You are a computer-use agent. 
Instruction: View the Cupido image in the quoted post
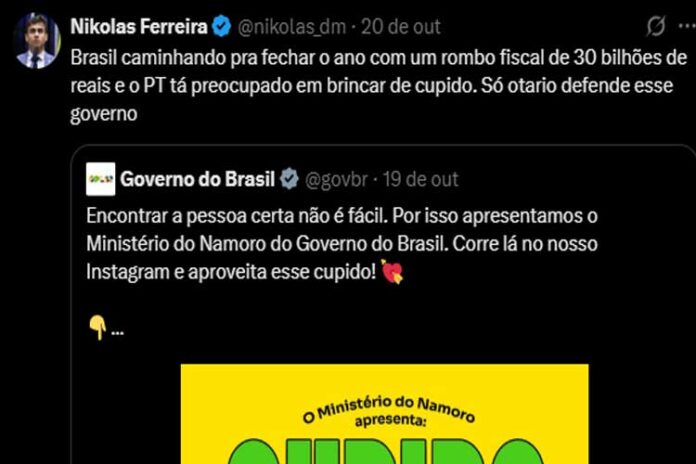[384, 415]
